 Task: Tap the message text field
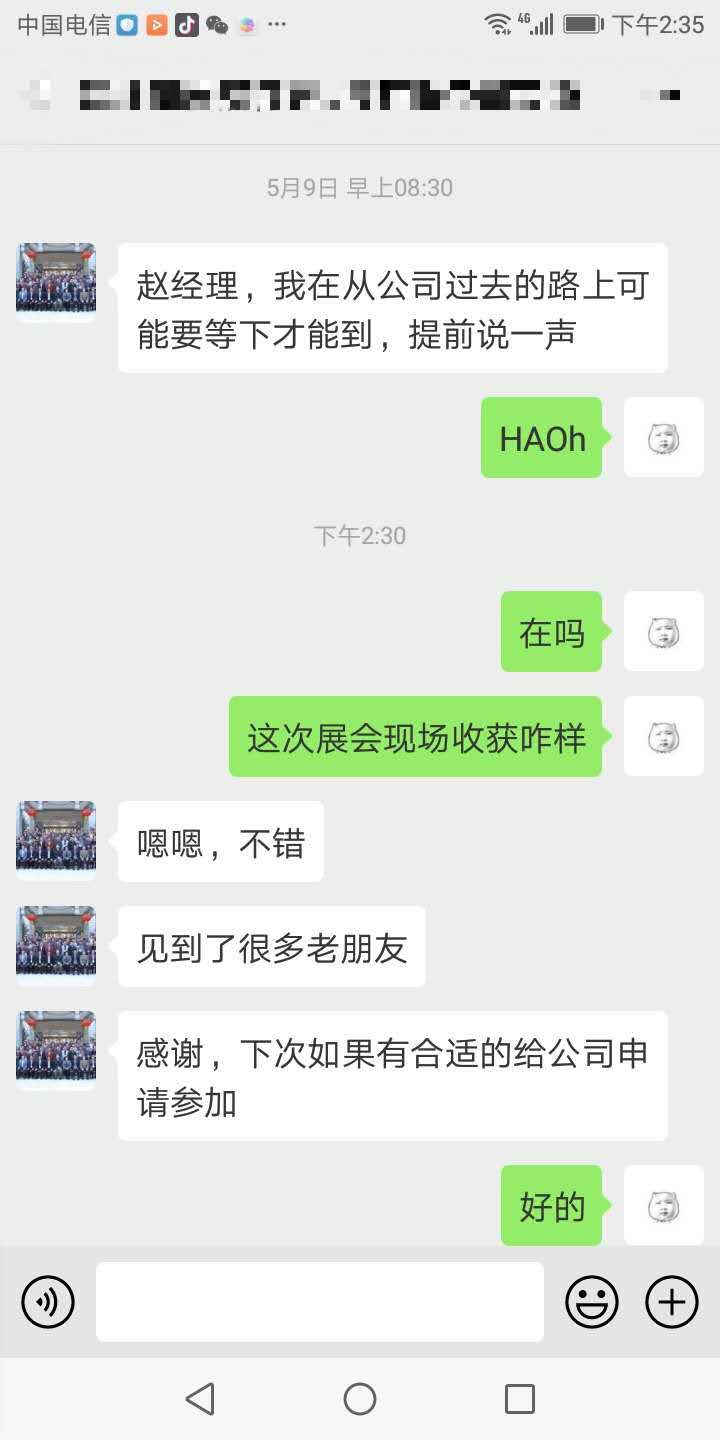pyautogui.click(x=320, y=1302)
